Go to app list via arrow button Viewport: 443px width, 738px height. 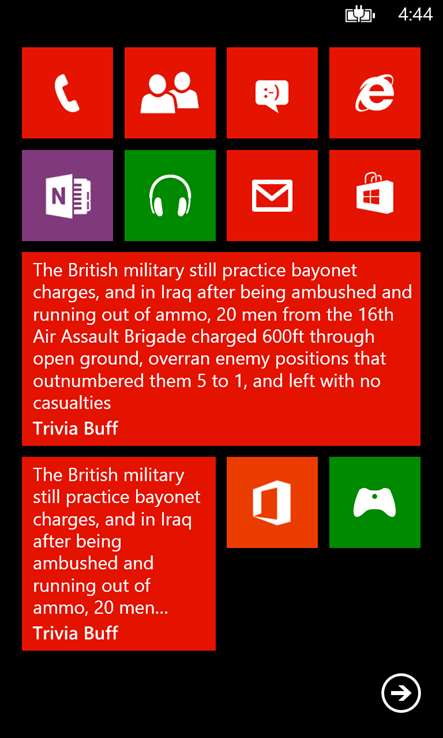[401, 693]
